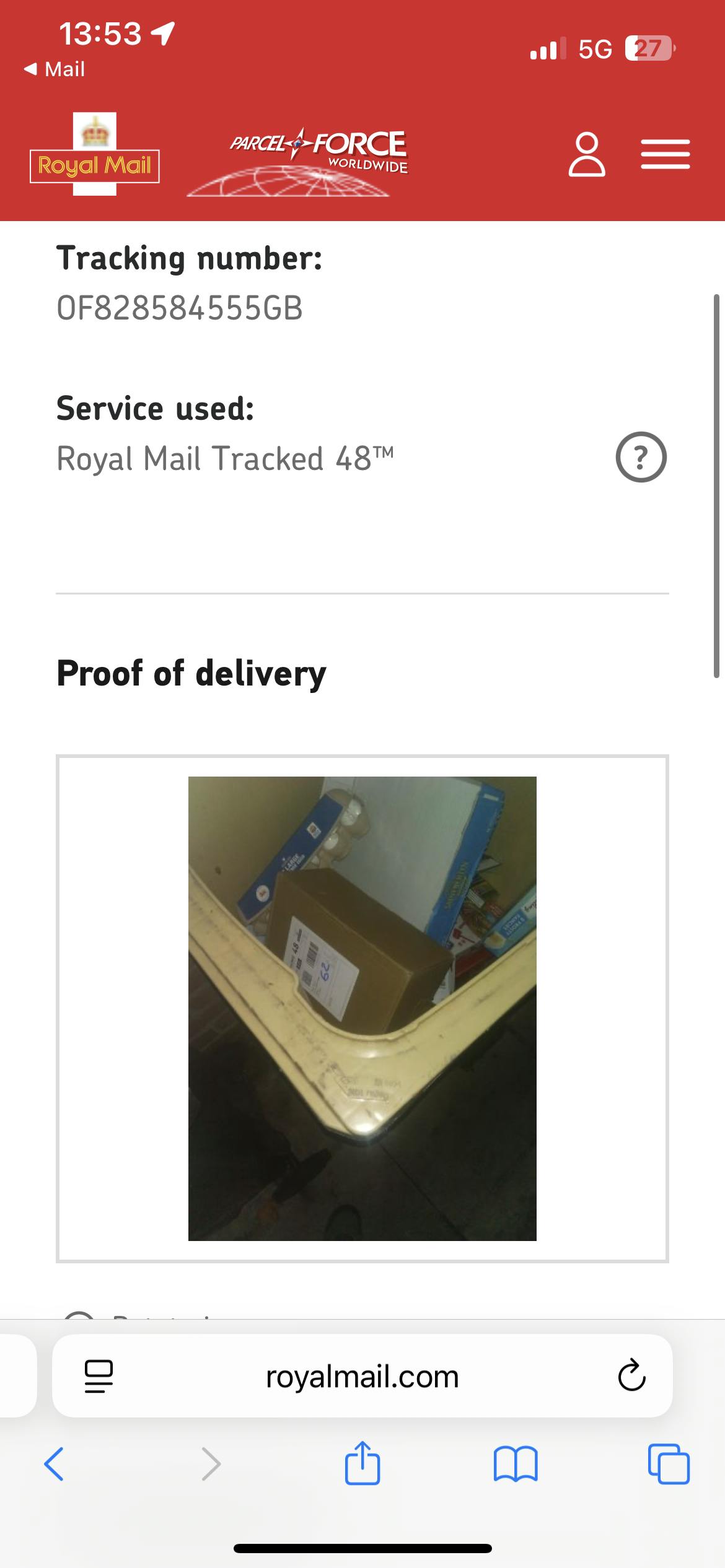Return to the Mail app

pyautogui.click(x=55, y=69)
